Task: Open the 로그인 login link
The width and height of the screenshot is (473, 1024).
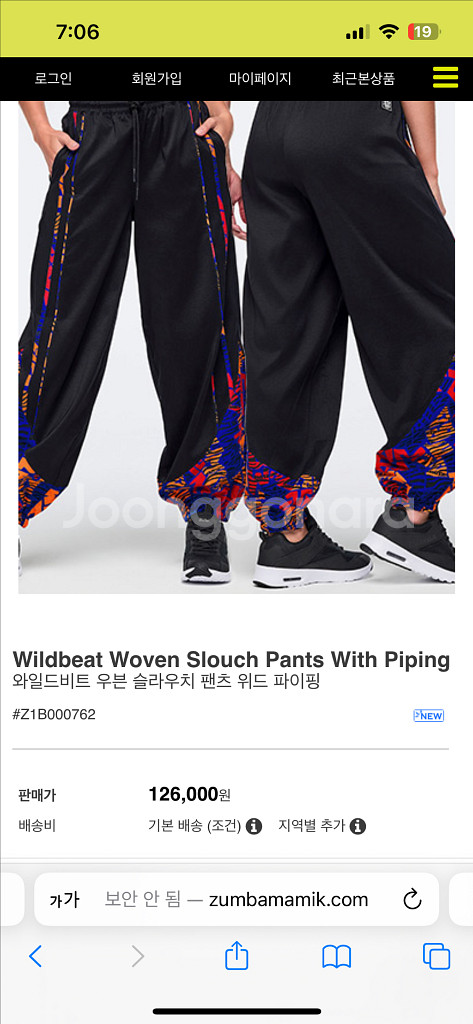Action: coord(53,79)
